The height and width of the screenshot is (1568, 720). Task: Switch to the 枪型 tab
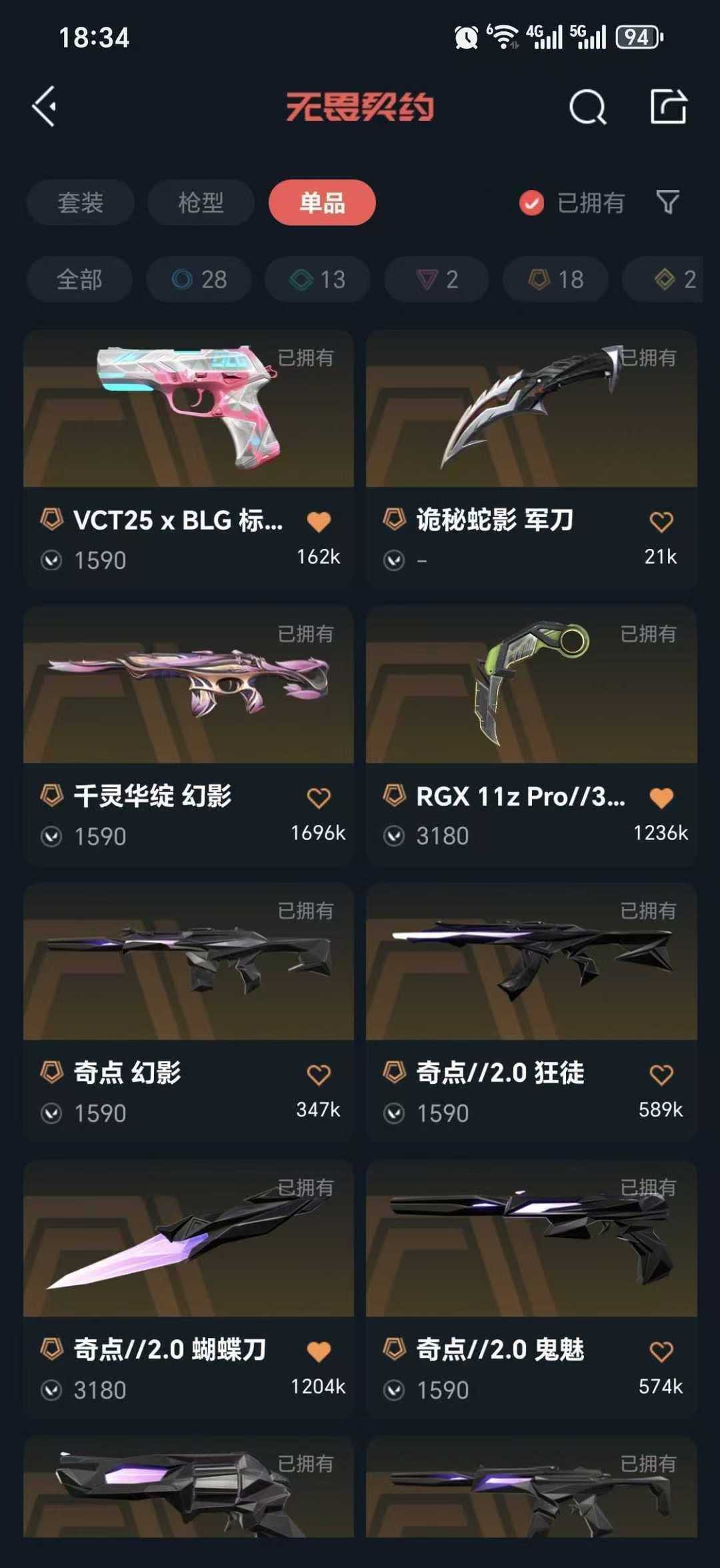[x=201, y=203]
